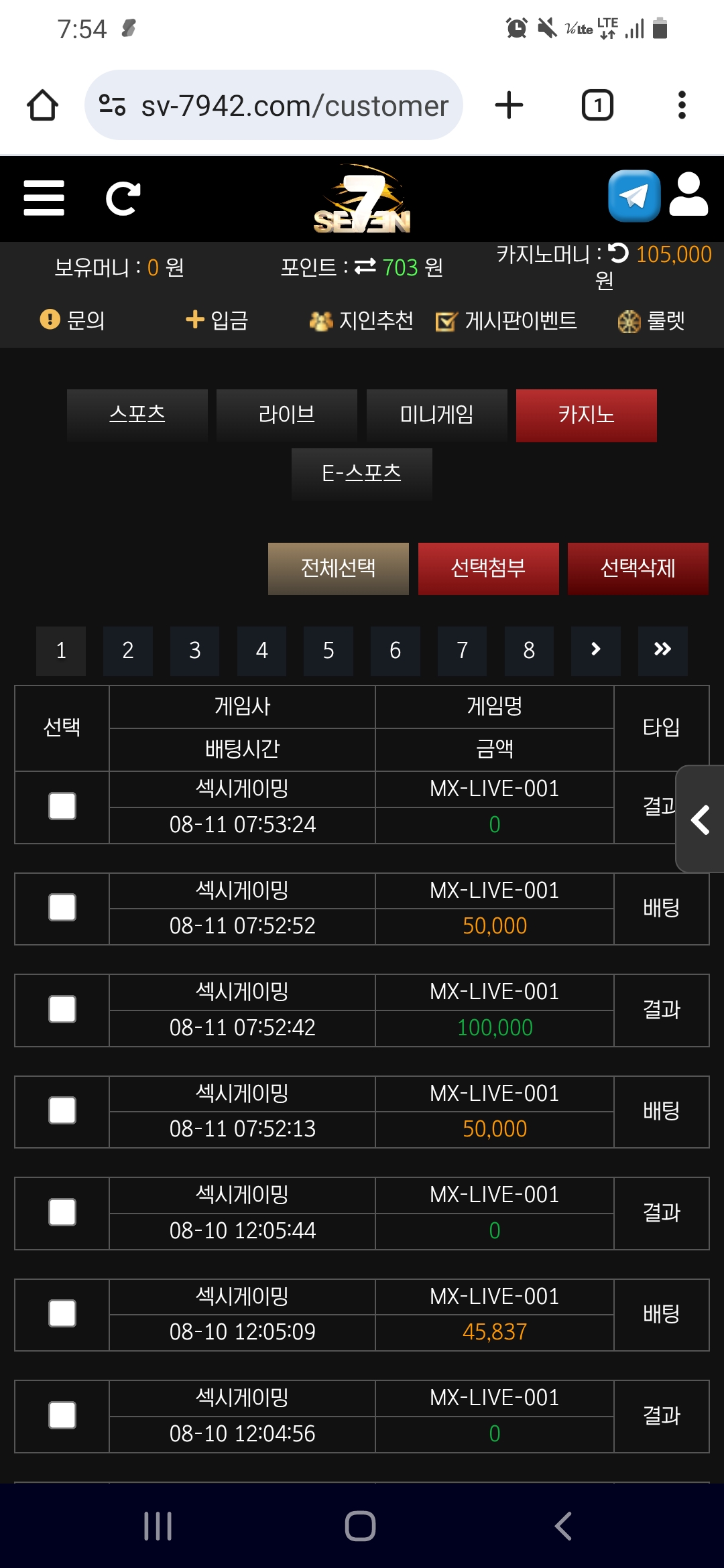
Task: Check the box for 08-11 07:52:52 bet
Action: (62, 908)
